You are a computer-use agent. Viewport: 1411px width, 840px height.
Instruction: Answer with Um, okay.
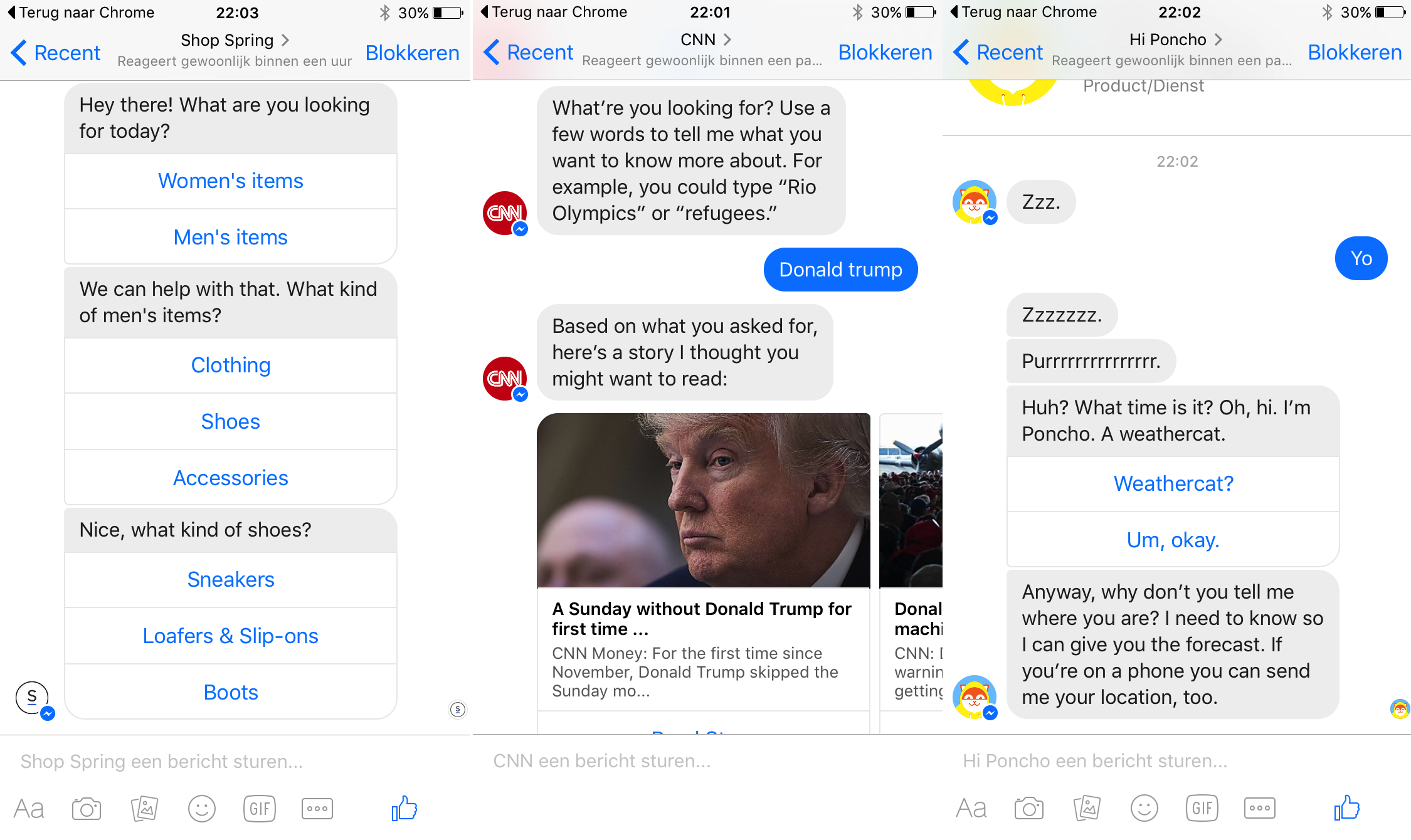1173,540
